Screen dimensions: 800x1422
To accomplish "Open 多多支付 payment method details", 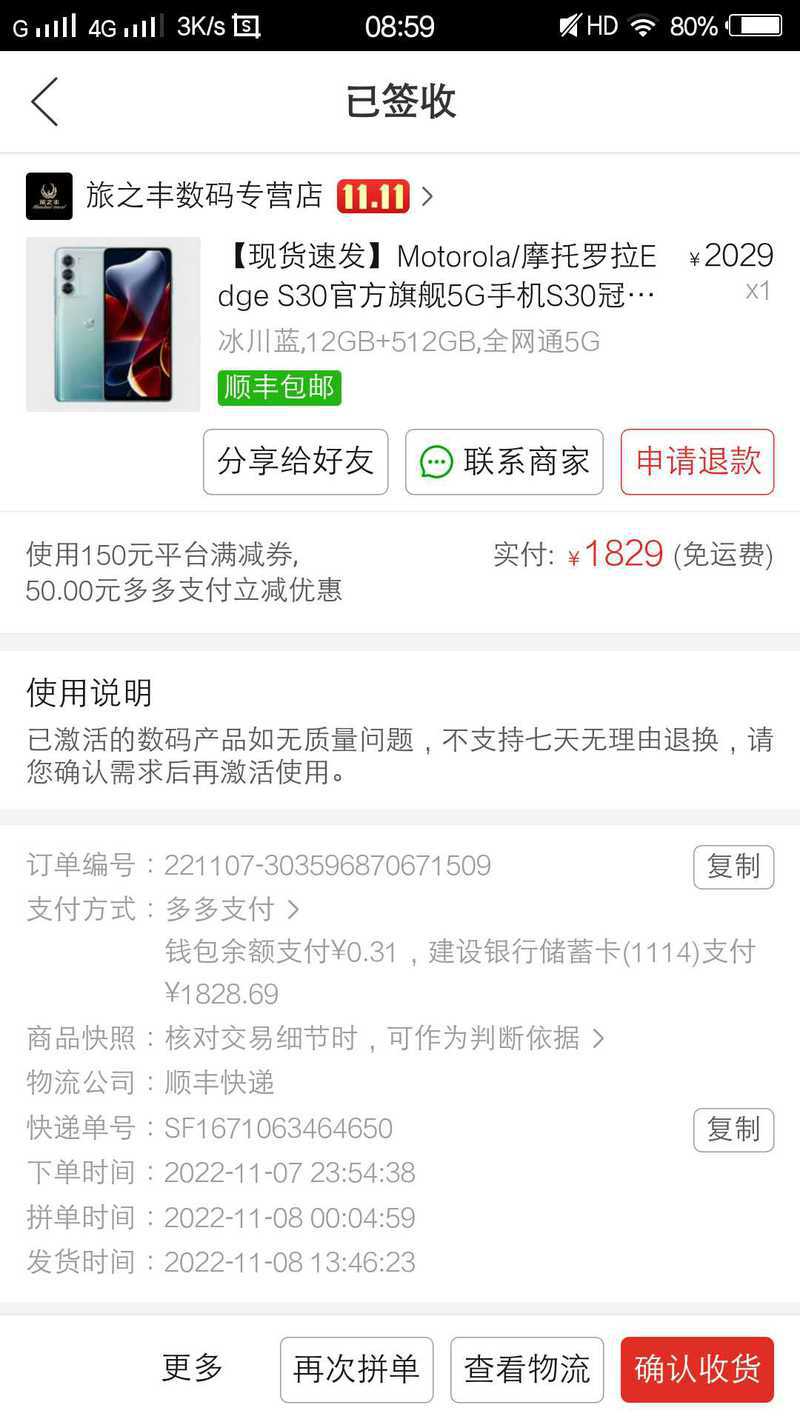I will (x=232, y=909).
